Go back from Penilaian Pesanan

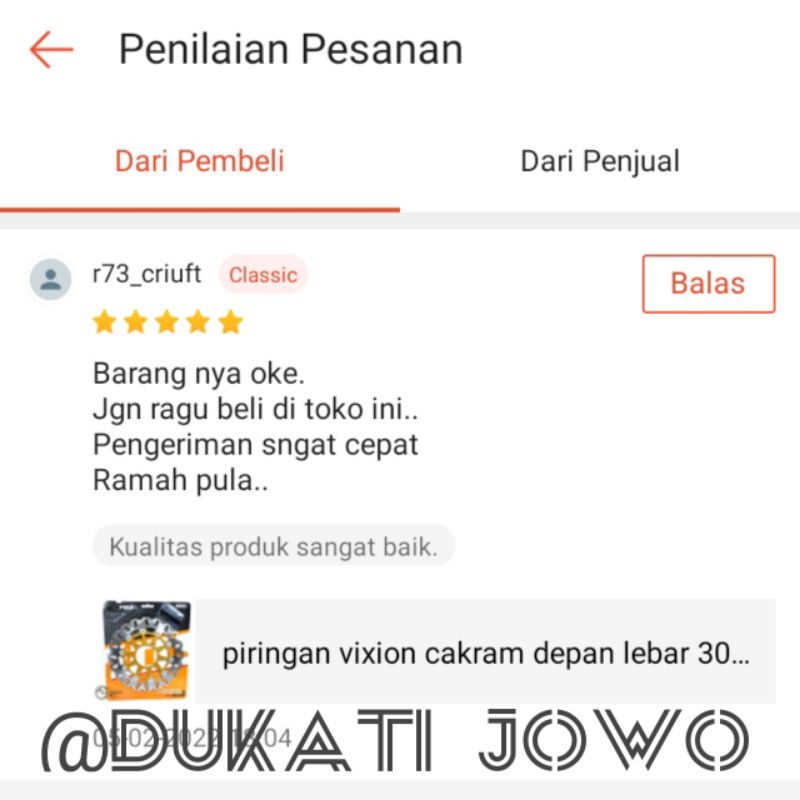tap(51, 49)
